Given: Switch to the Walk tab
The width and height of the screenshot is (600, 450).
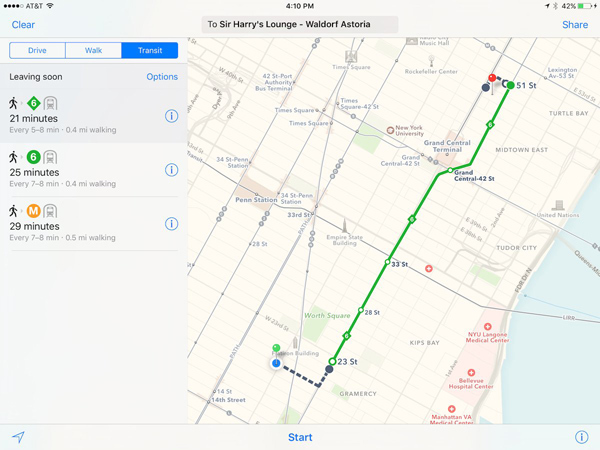Looking at the screenshot, I should [93, 50].
